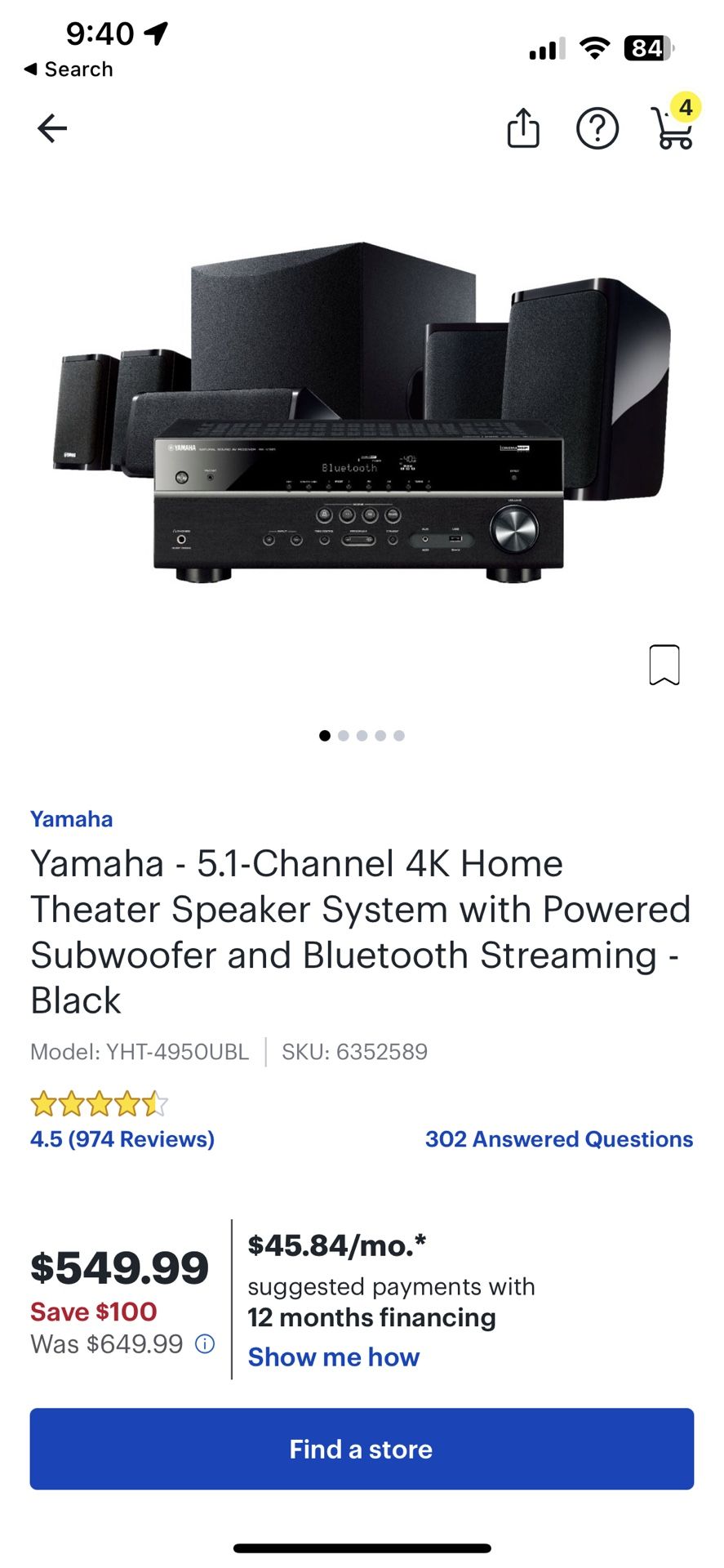The image size is (724, 1568).
Task: Share this product
Action: [x=522, y=128]
